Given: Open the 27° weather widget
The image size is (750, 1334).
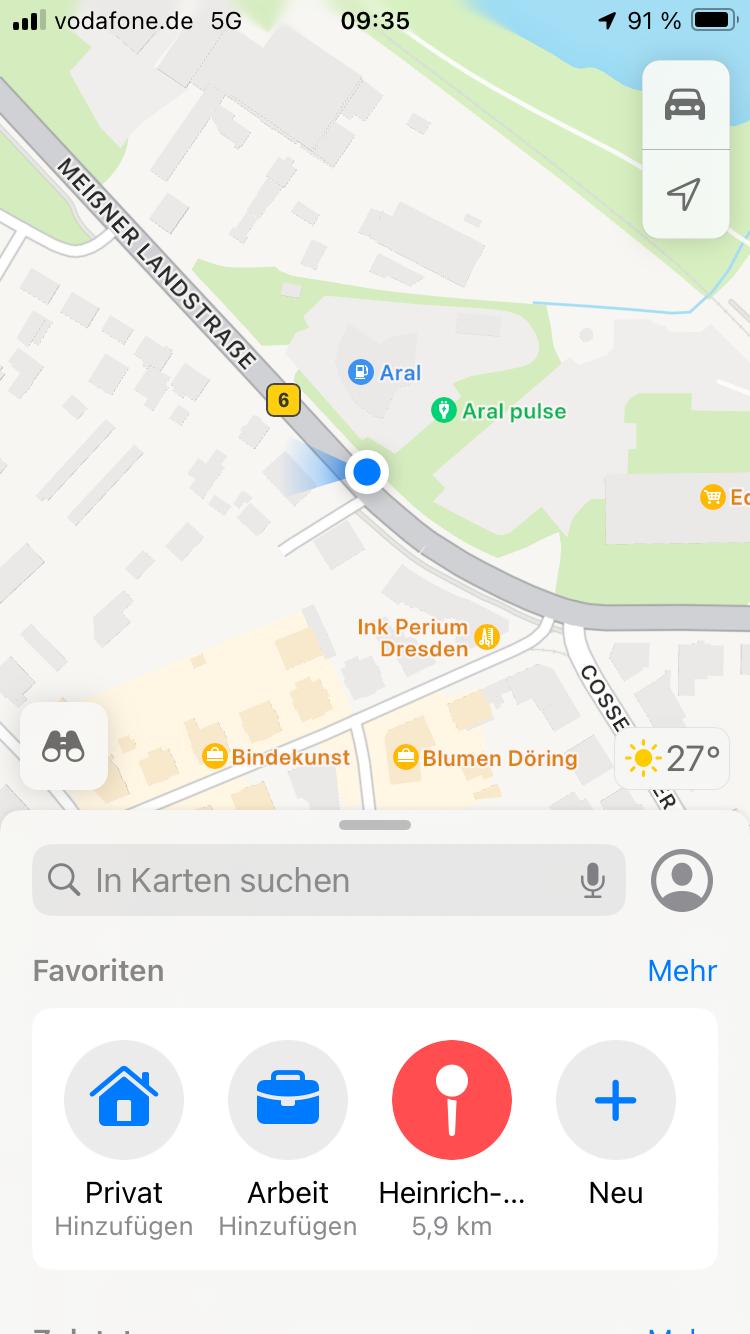Looking at the screenshot, I should (672, 758).
